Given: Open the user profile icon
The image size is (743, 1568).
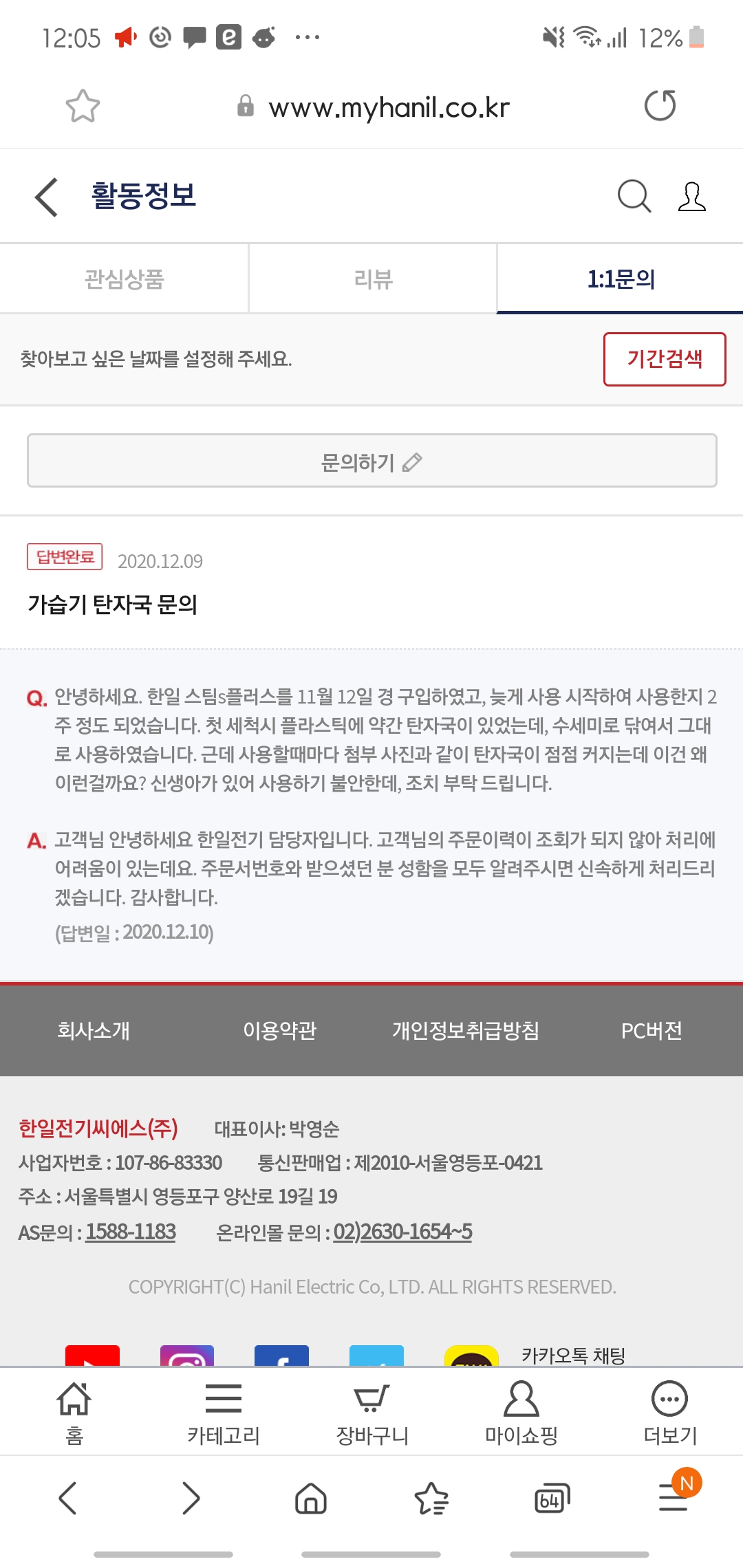Looking at the screenshot, I should [691, 197].
